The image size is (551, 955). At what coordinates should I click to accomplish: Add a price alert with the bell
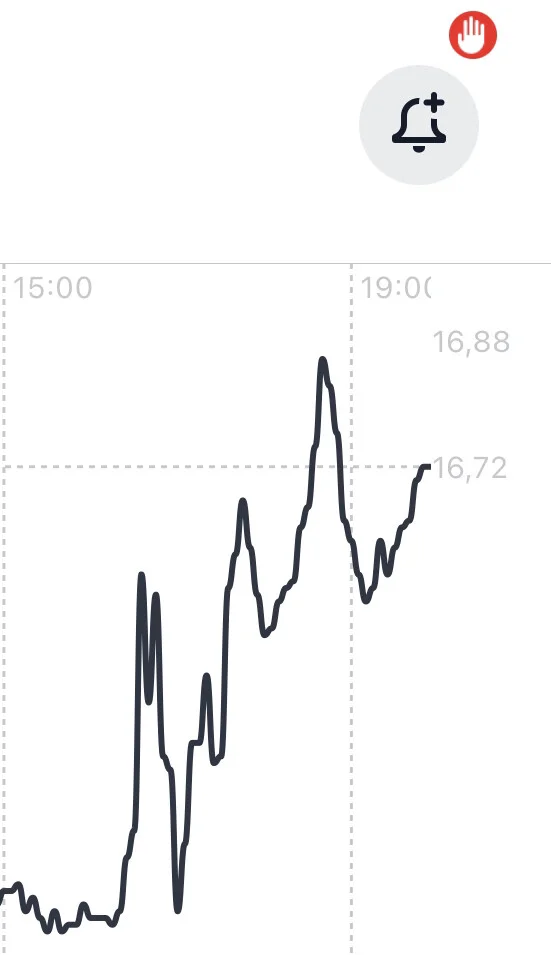point(419,125)
